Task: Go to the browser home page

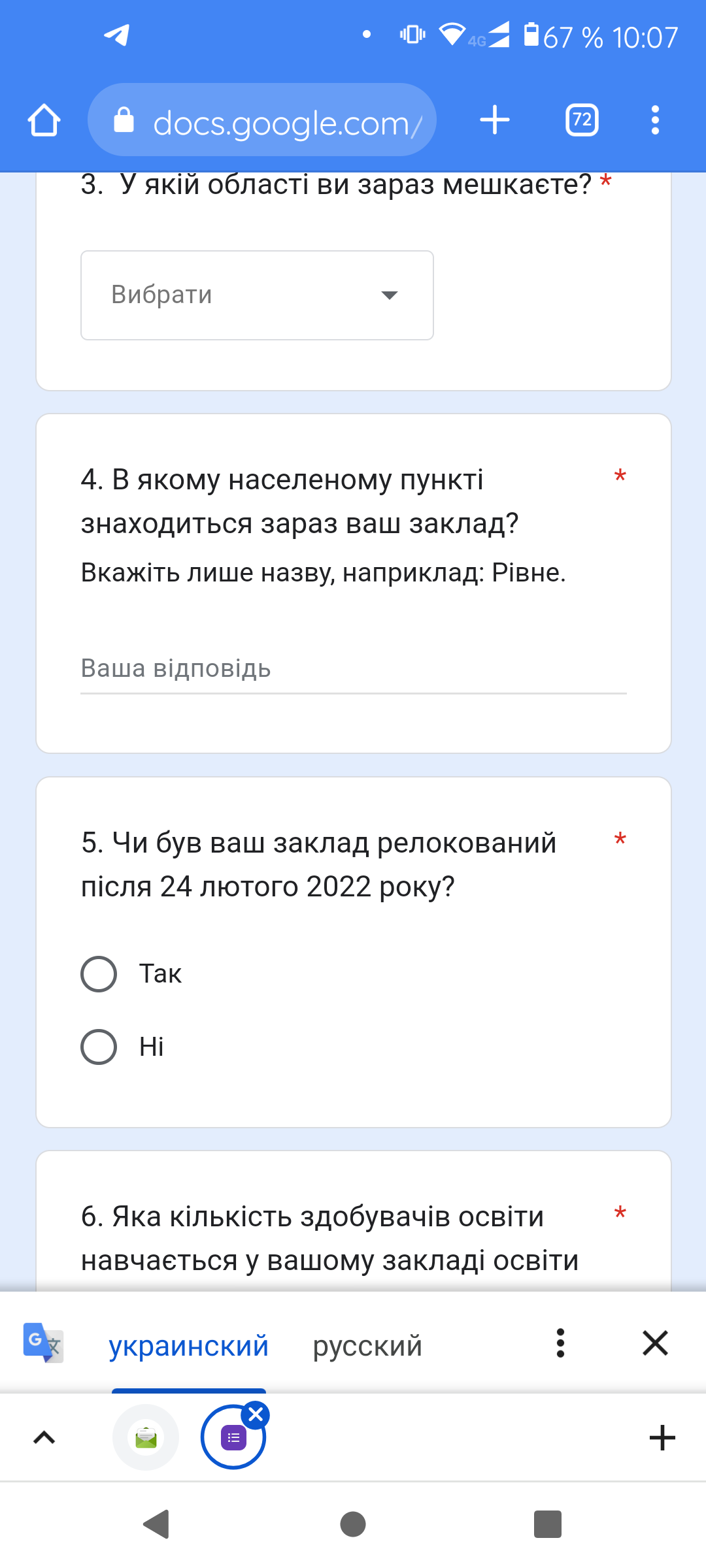Action: (x=44, y=121)
